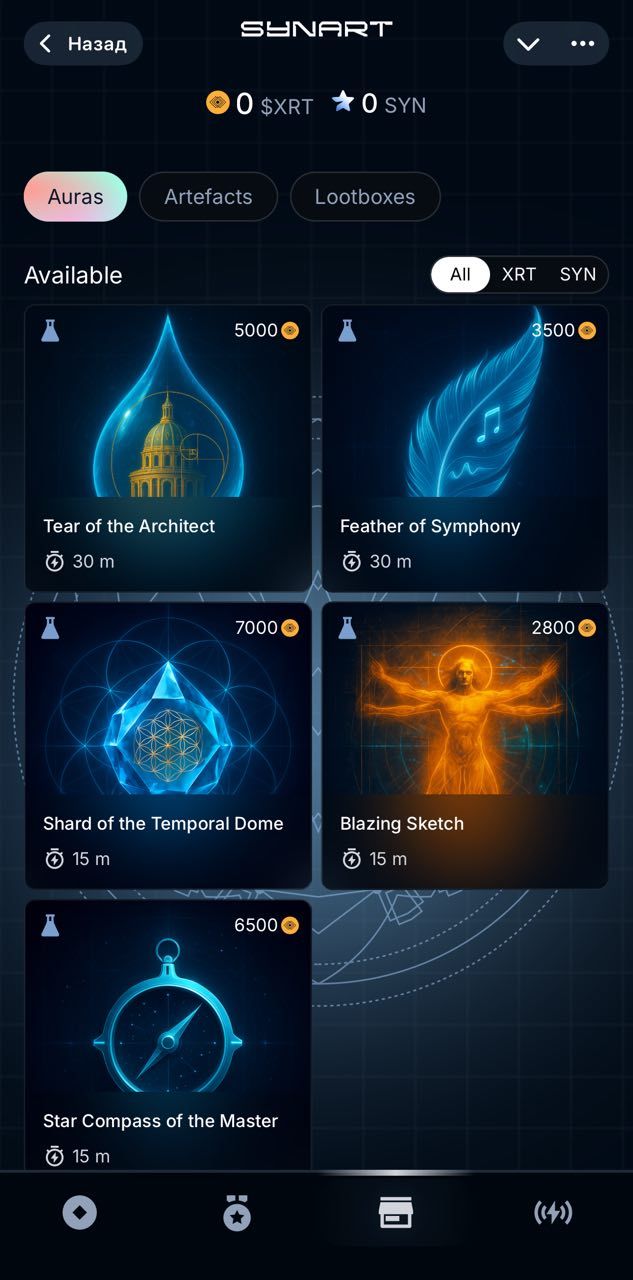Collapse the mini app with the chevron
Viewport: 633px width, 1280px height.
[x=528, y=44]
